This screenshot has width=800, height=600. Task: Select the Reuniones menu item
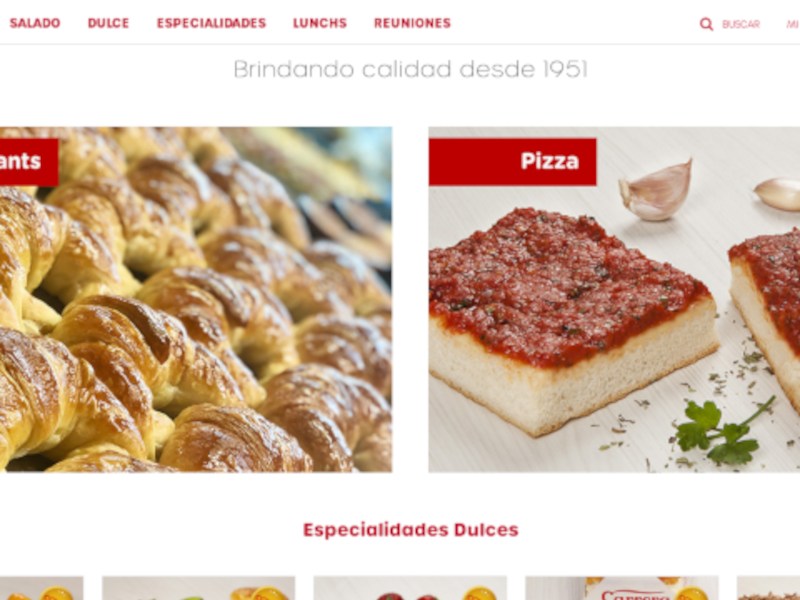412,23
